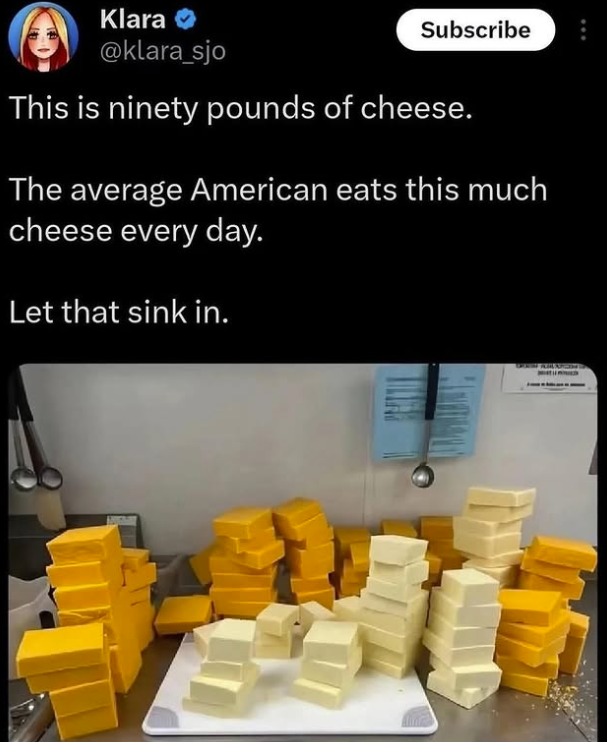Image resolution: width=607 pixels, height=742 pixels.
Task: Open the cheese photo in the post
Action: (x=303, y=550)
